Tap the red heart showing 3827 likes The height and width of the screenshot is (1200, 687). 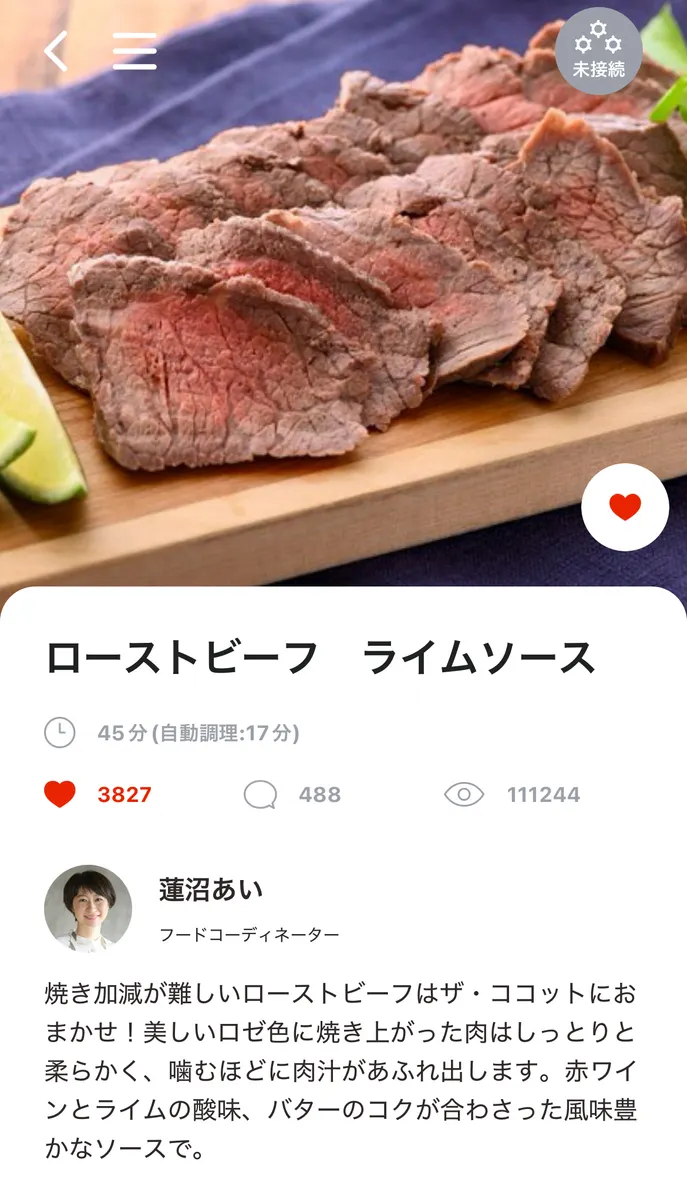(x=60, y=795)
